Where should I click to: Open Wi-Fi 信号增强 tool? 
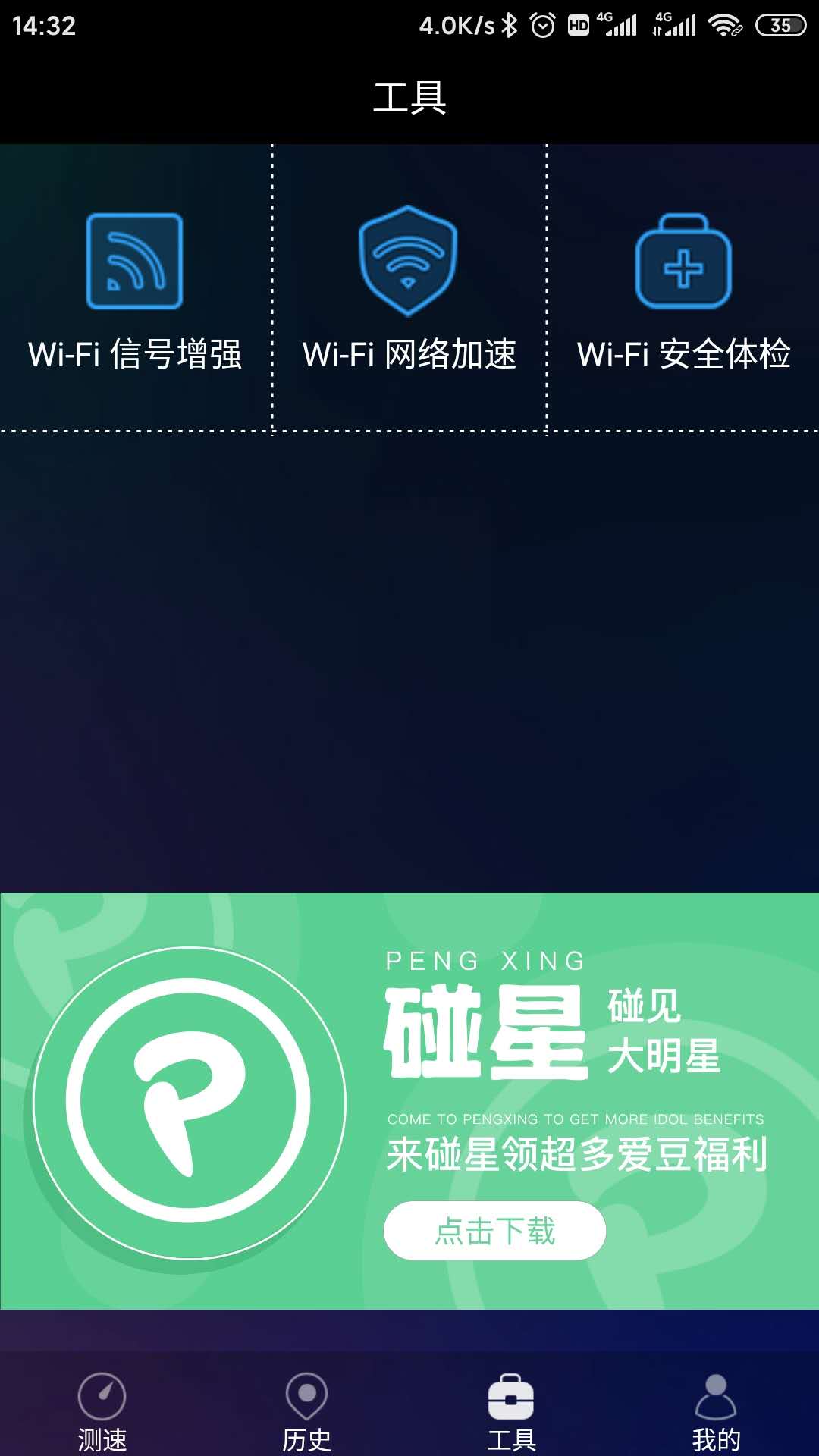(135, 289)
